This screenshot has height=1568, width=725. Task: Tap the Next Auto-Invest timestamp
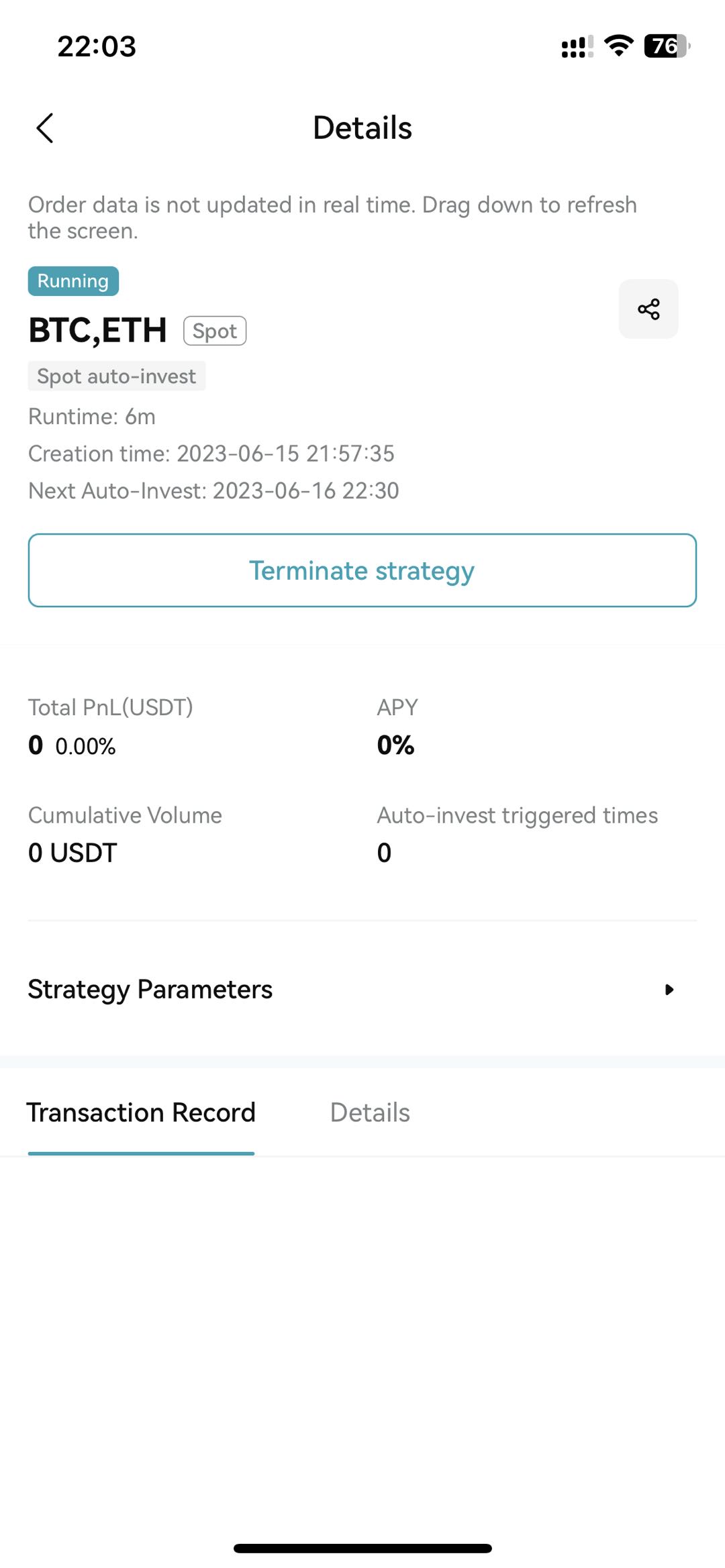(213, 490)
